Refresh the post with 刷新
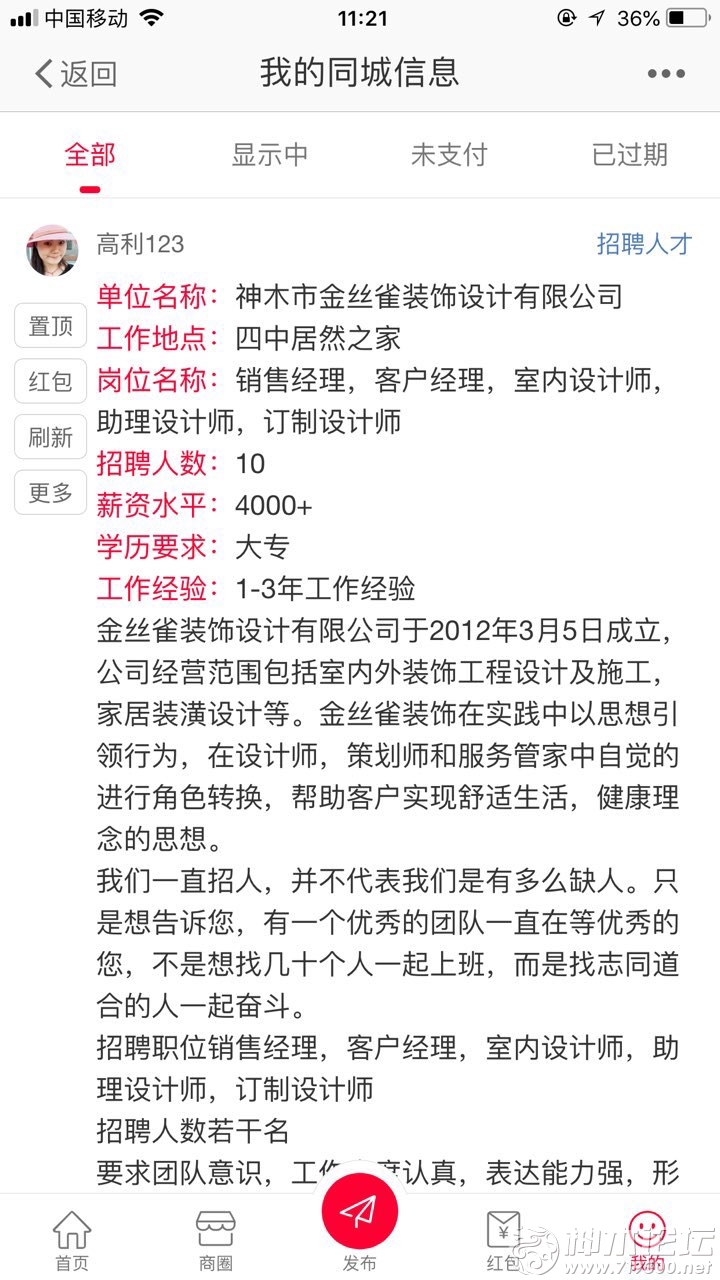The height and width of the screenshot is (1280, 720). pyautogui.click(x=51, y=436)
